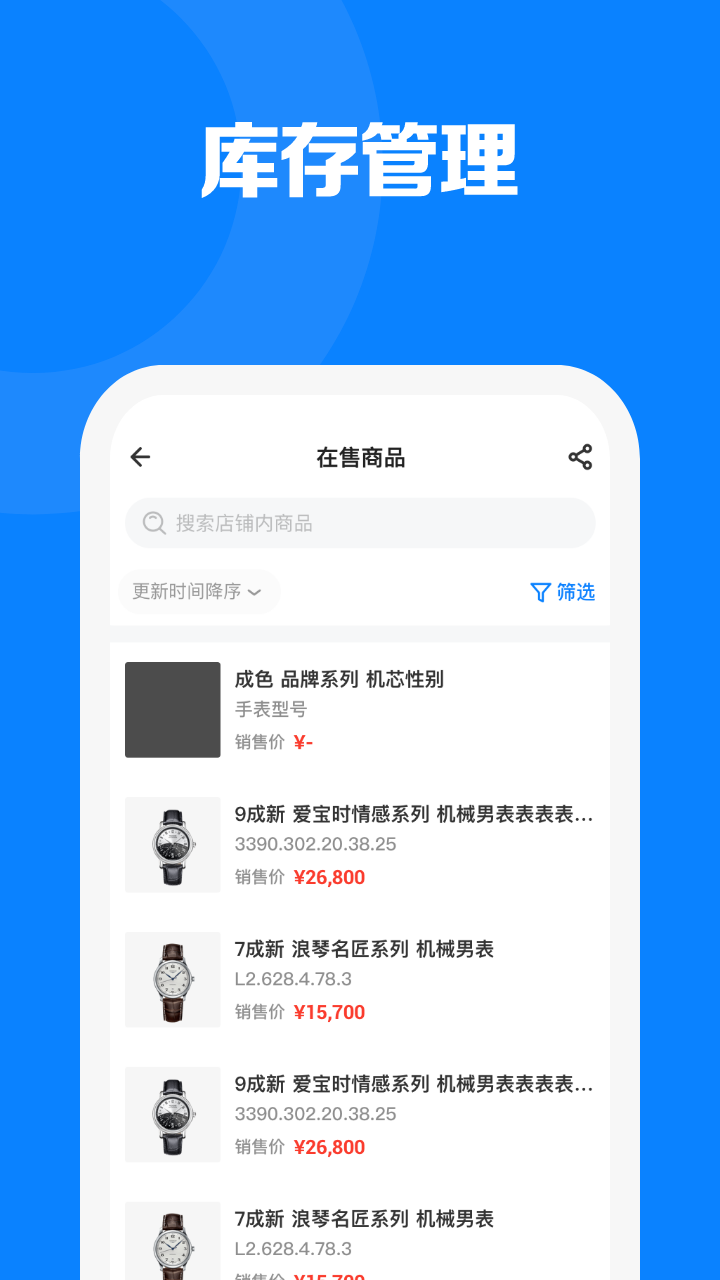Tap the gray placeholder product image
The height and width of the screenshot is (1280, 720).
[x=172, y=710]
